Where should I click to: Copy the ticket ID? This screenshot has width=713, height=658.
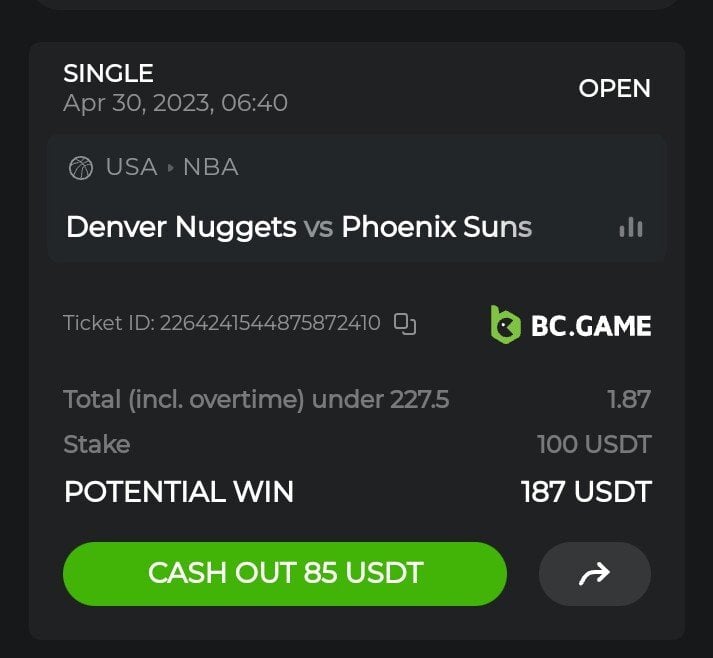[405, 323]
